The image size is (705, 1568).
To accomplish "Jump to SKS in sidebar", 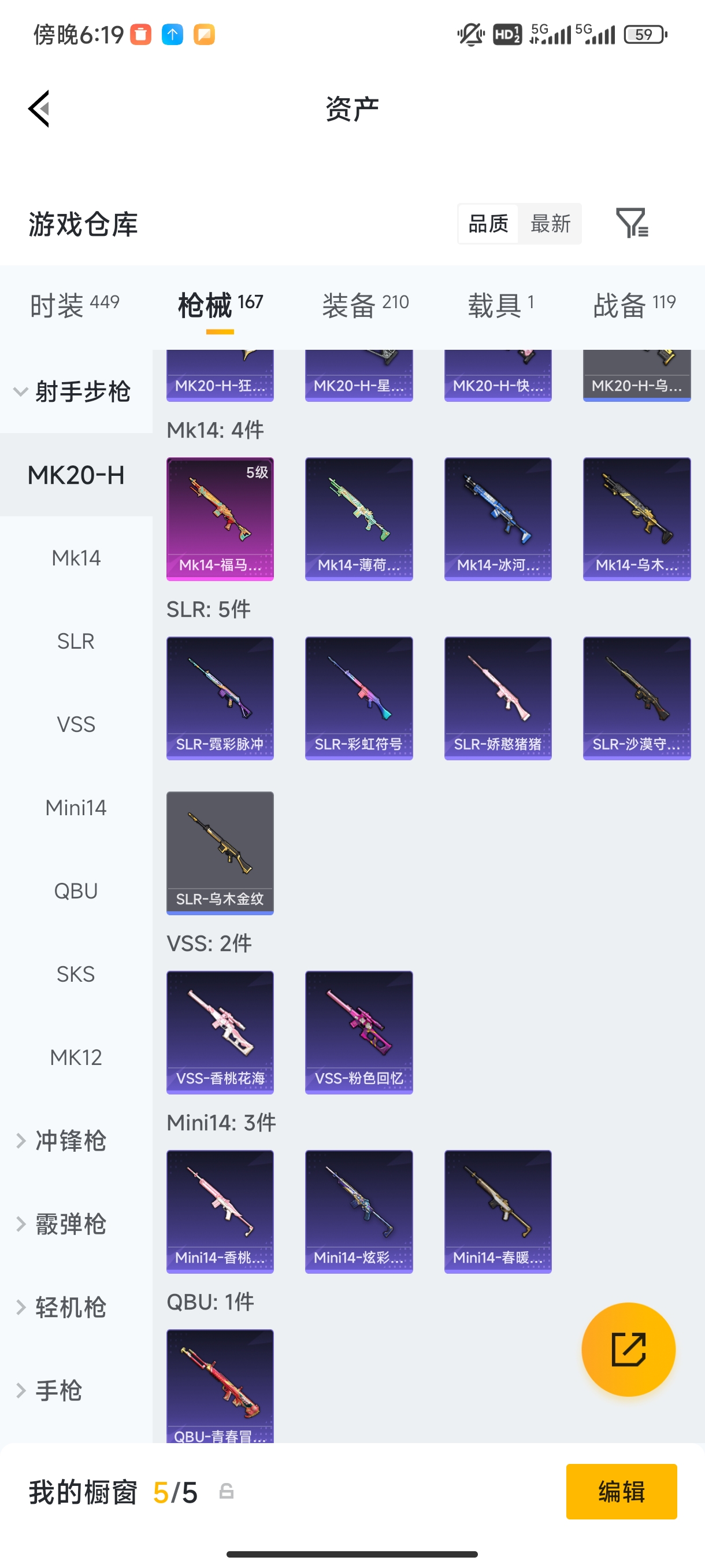I will [76, 974].
